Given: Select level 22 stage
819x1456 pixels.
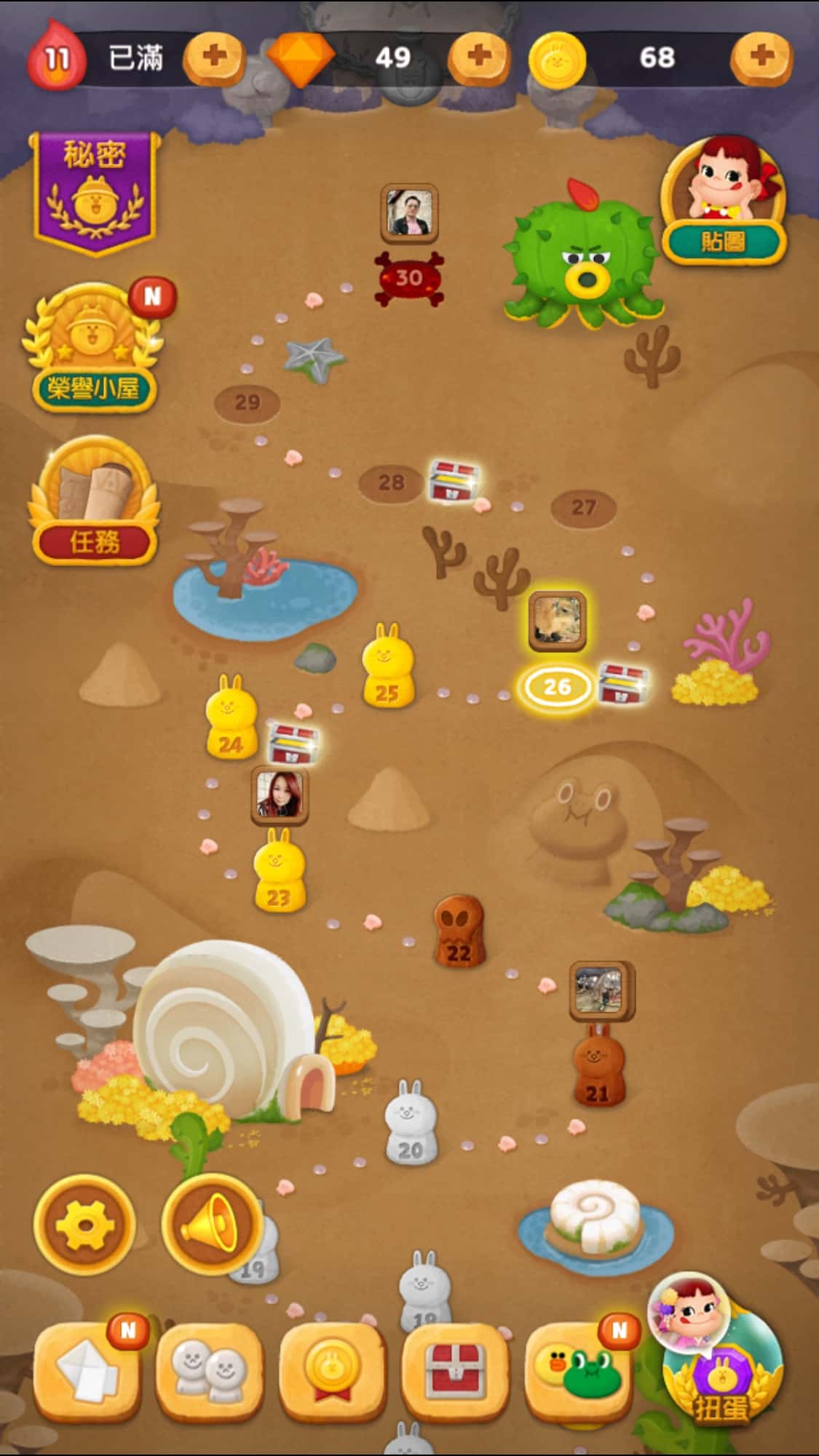Looking at the screenshot, I should click(x=459, y=931).
